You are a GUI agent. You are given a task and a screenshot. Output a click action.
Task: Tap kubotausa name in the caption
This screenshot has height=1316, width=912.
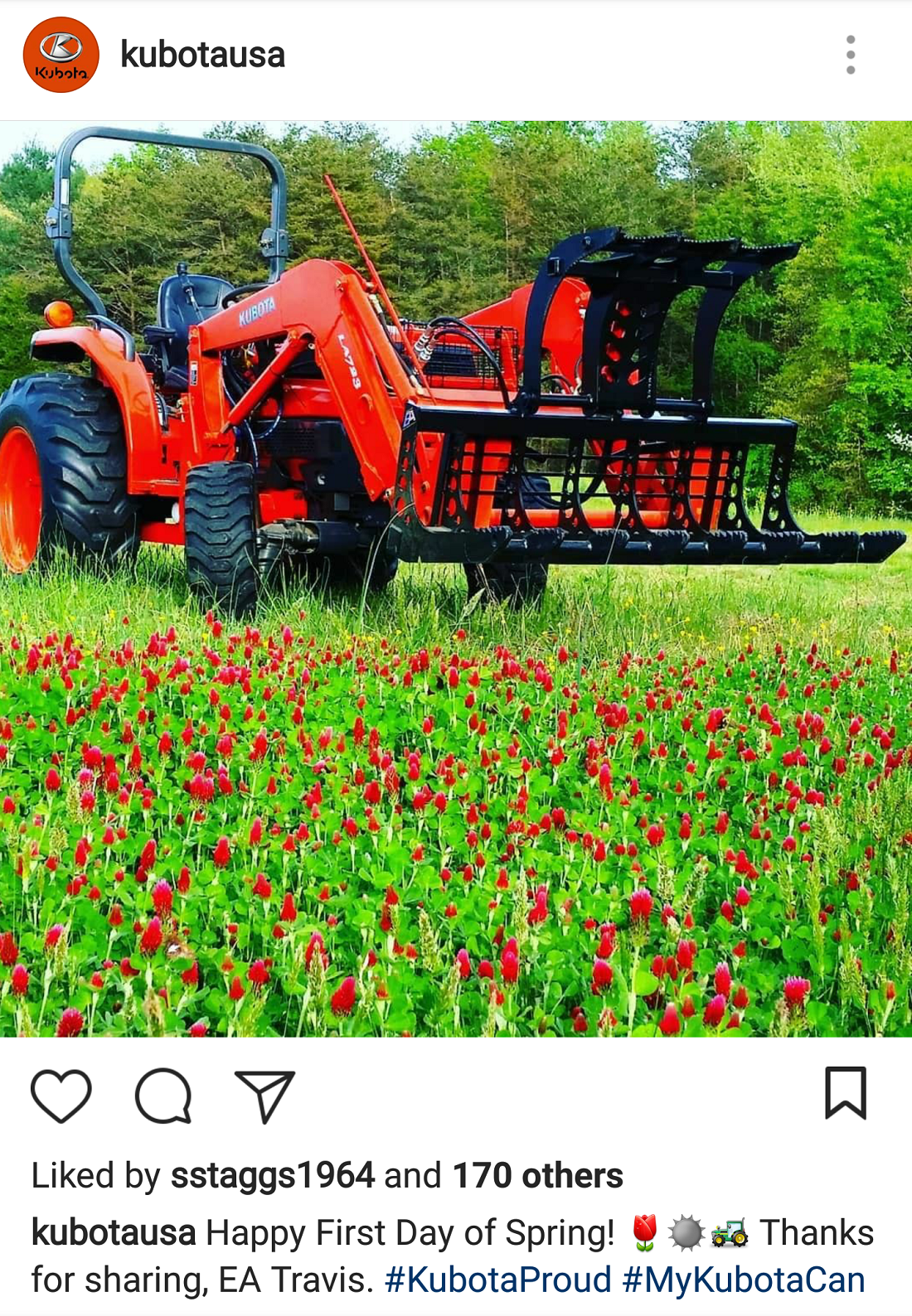click(114, 1232)
